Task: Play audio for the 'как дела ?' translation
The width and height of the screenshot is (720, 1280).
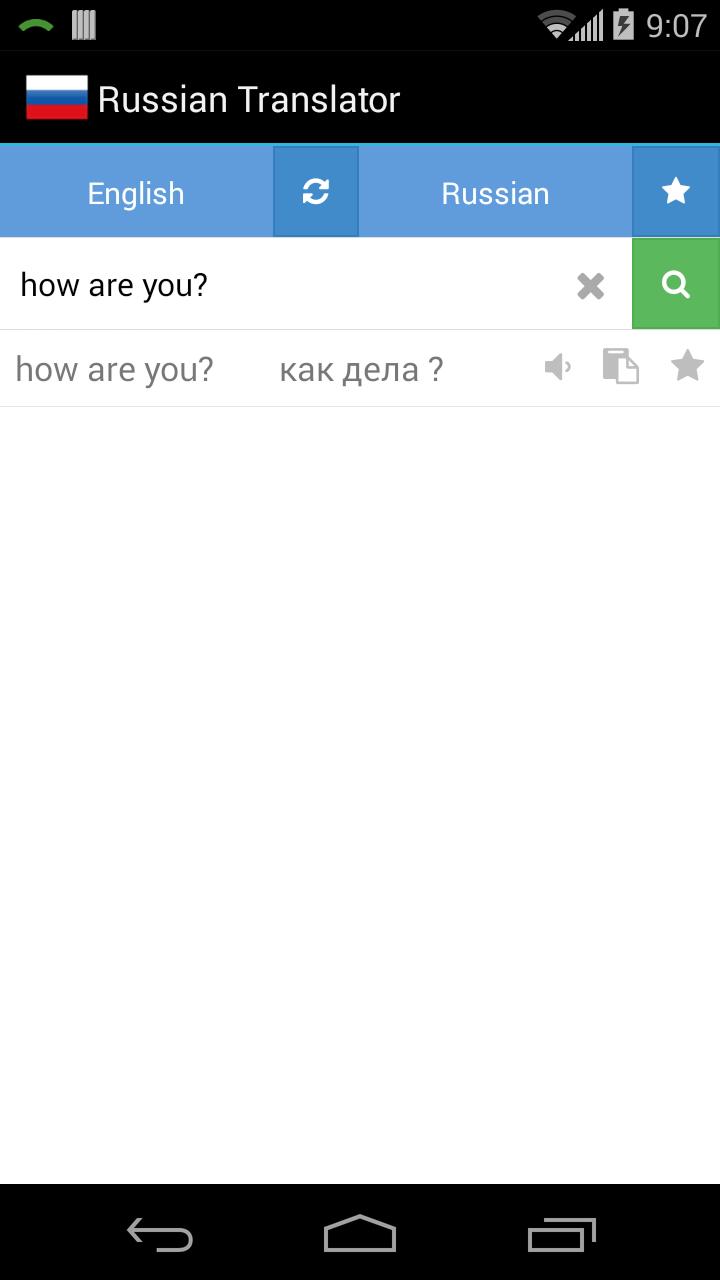Action: (x=558, y=367)
